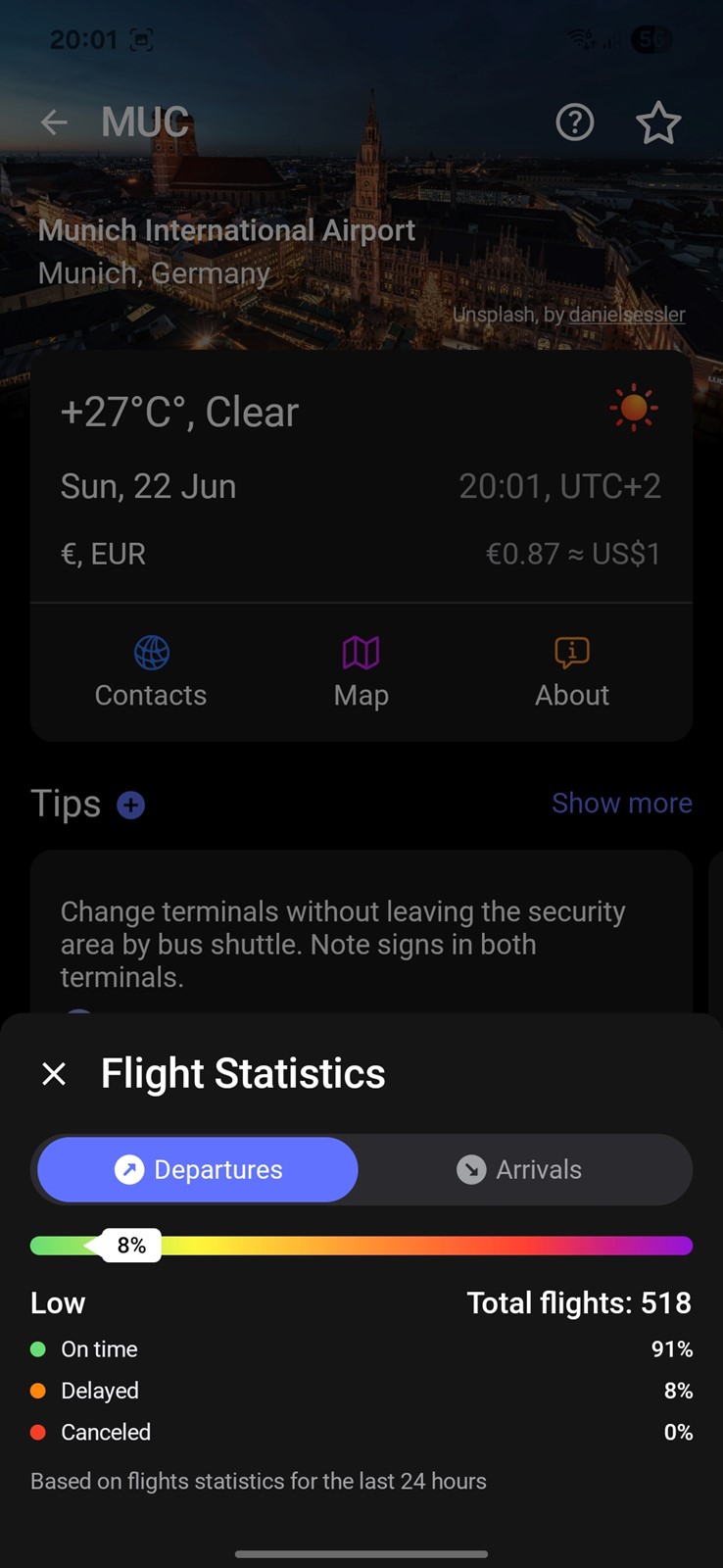Close the Flight Statistics sheet
This screenshot has height=1568, width=723.
point(55,1074)
